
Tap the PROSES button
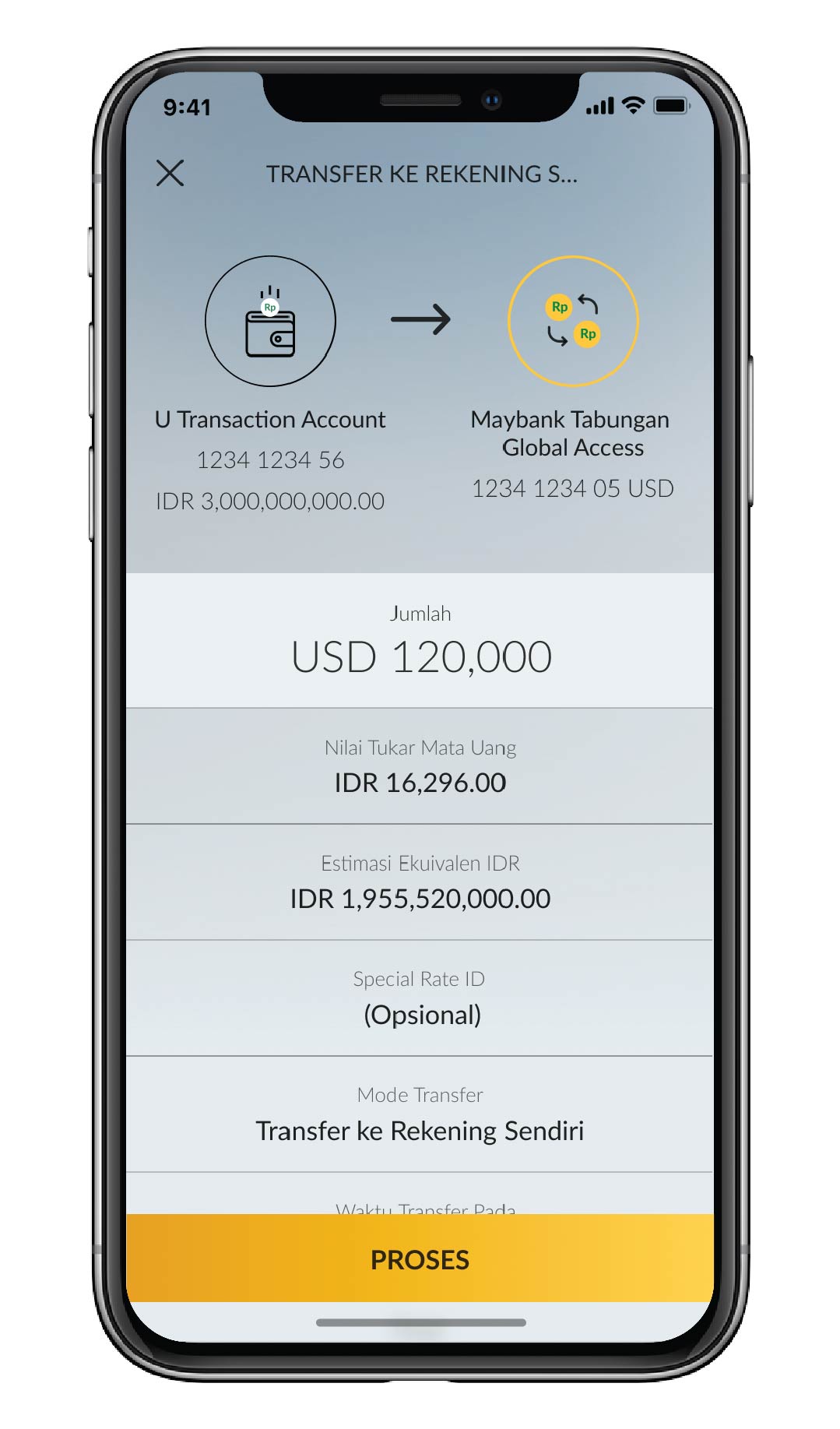[420, 1258]
